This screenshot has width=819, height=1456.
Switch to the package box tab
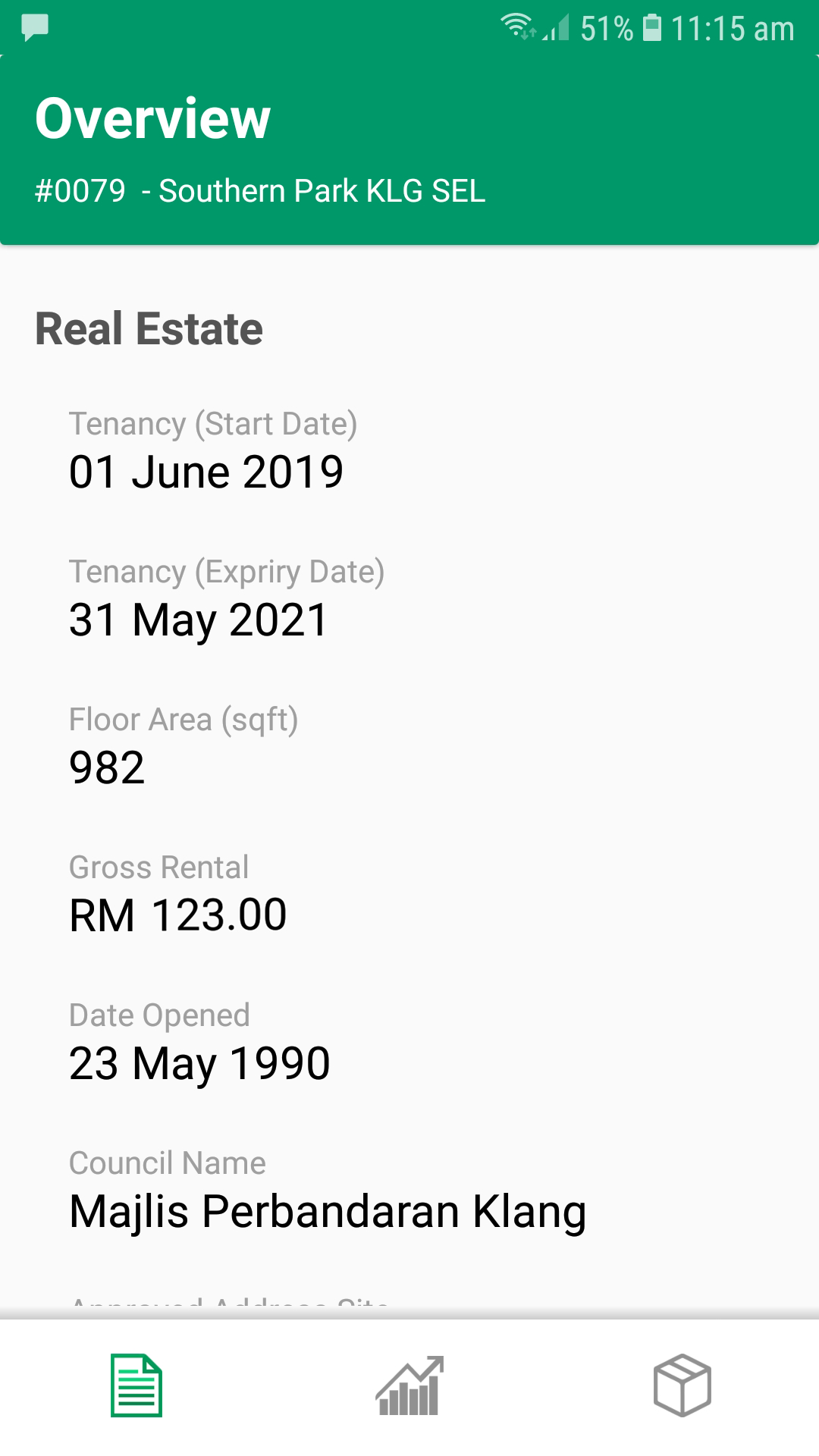pyautogui.click(x=682, y=1385)
